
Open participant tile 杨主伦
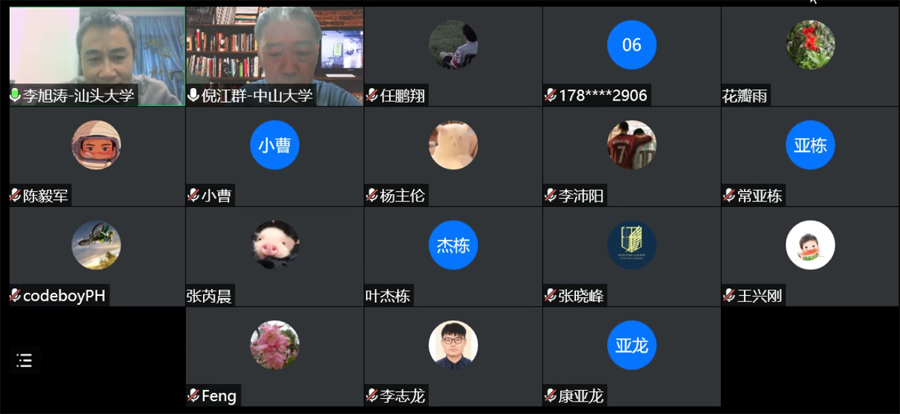coord(453,155)
